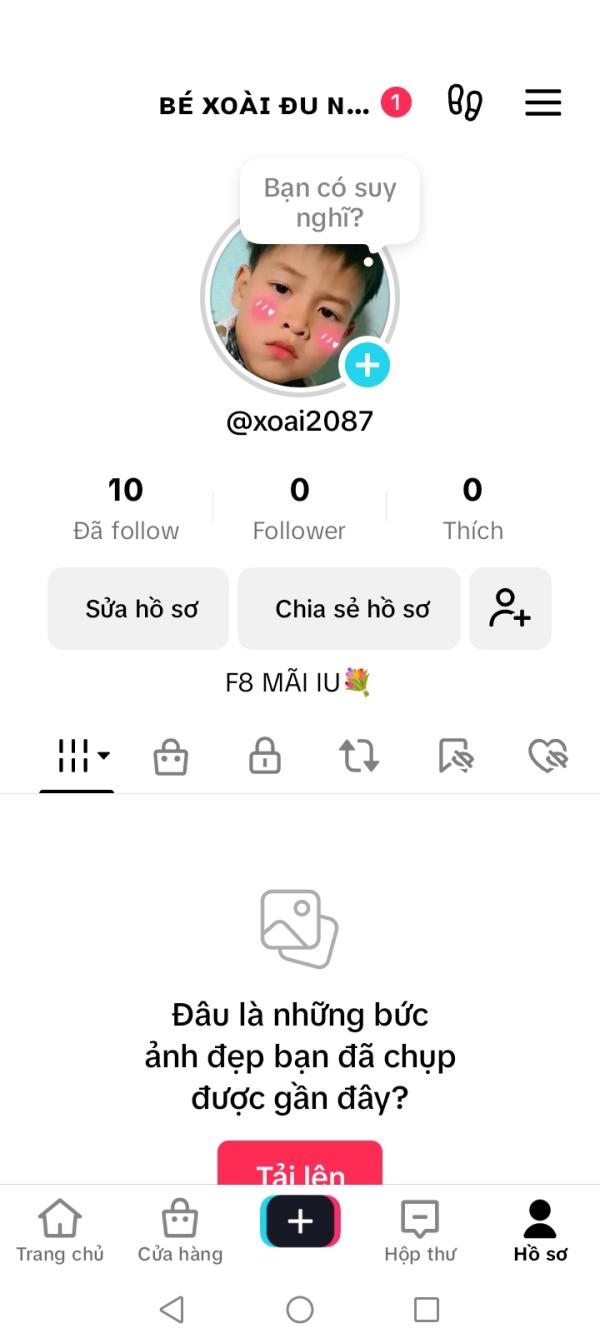The width and height of the screenshot is (600, 1343).
Task: Switch to the private lock tab
Action: [265, 757]
